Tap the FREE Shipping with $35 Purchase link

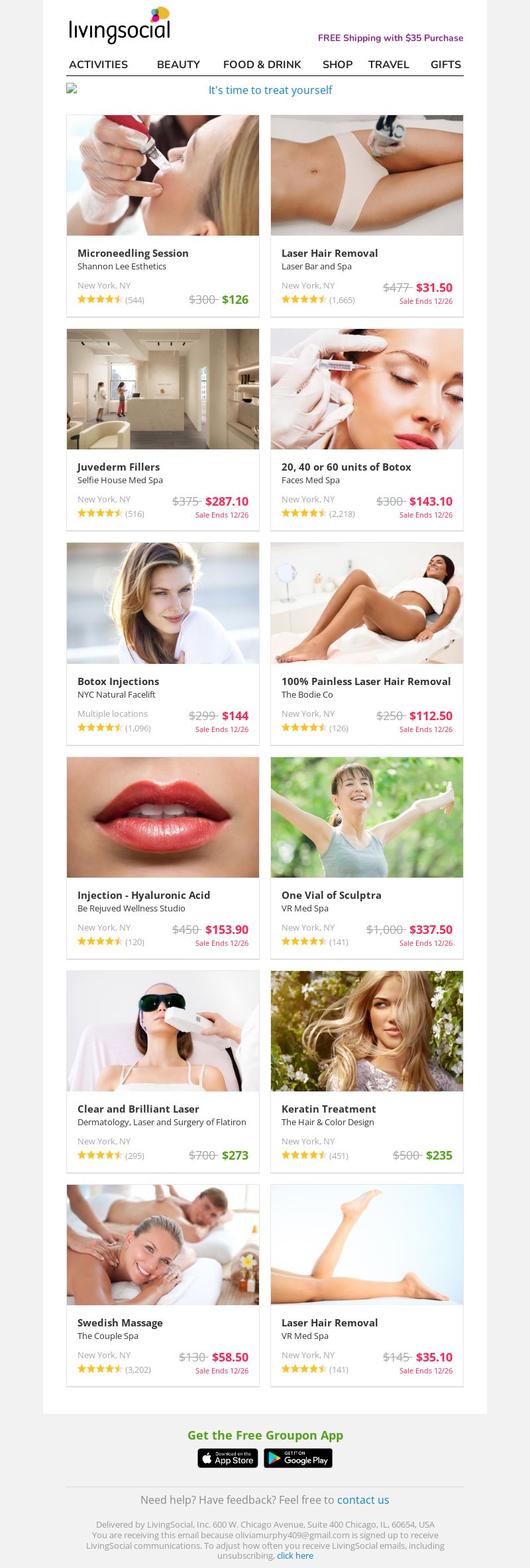click(x=390, y=38)
